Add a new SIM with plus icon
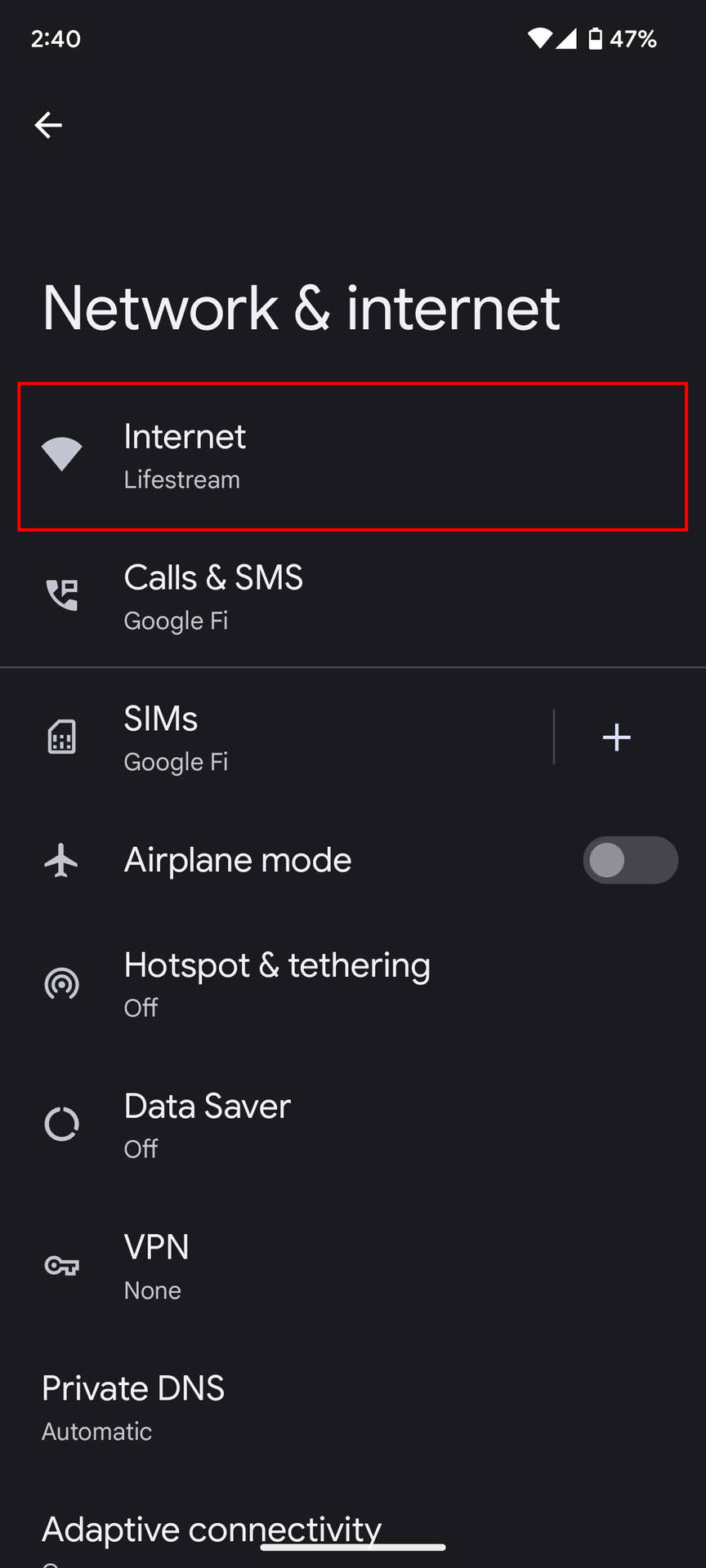This screenshot has width=706, height=1568. point(616,737)
